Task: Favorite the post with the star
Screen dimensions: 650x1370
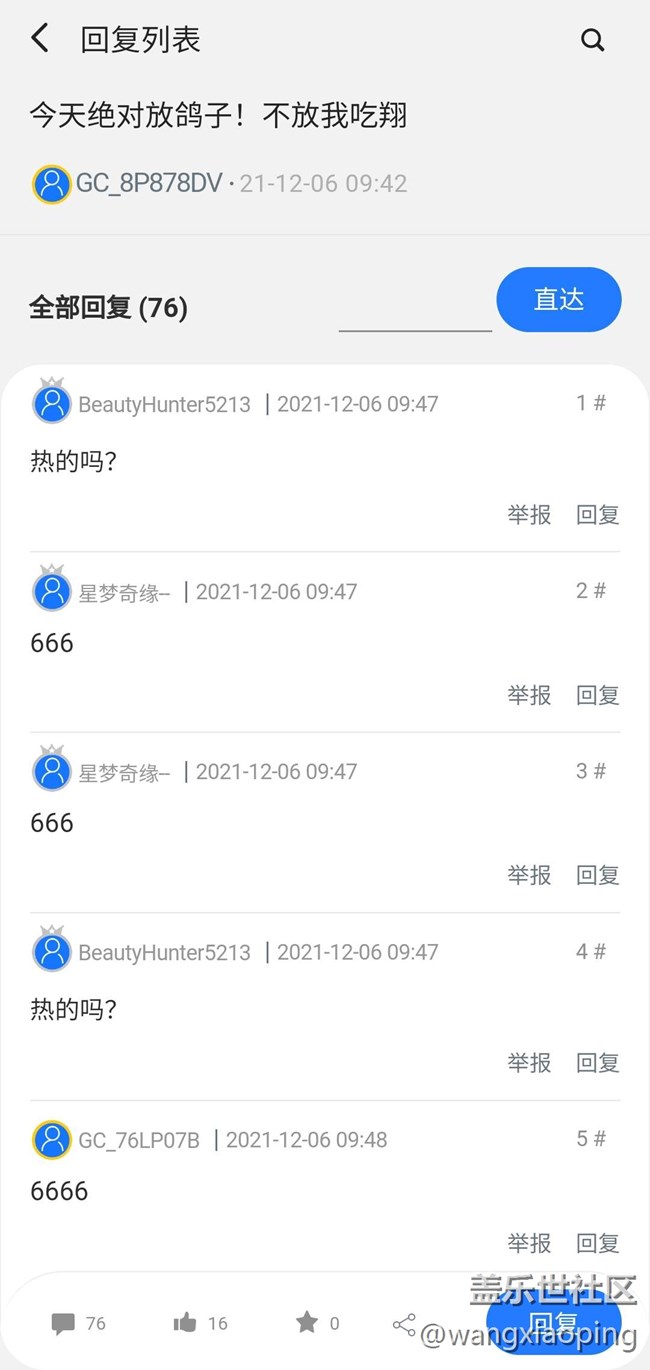Action: tap(307, 1323)
